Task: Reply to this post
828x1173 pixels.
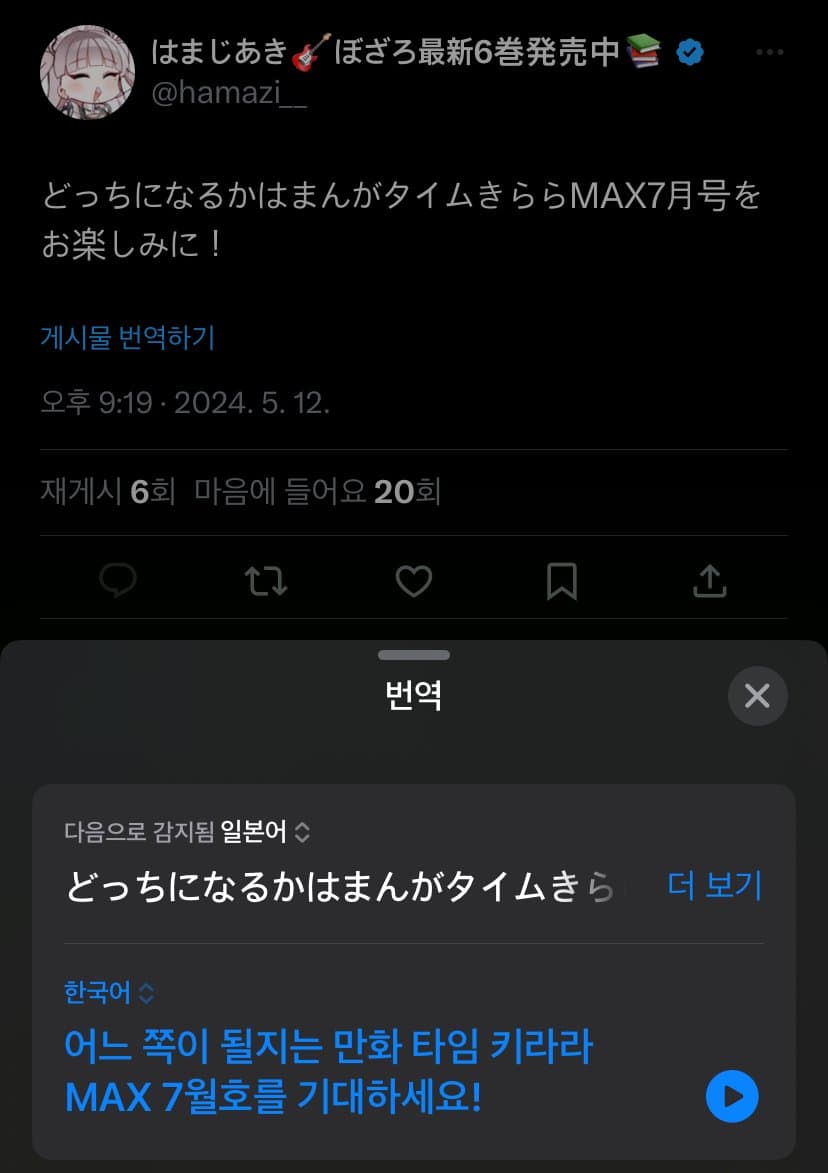Action: (118, 580)
